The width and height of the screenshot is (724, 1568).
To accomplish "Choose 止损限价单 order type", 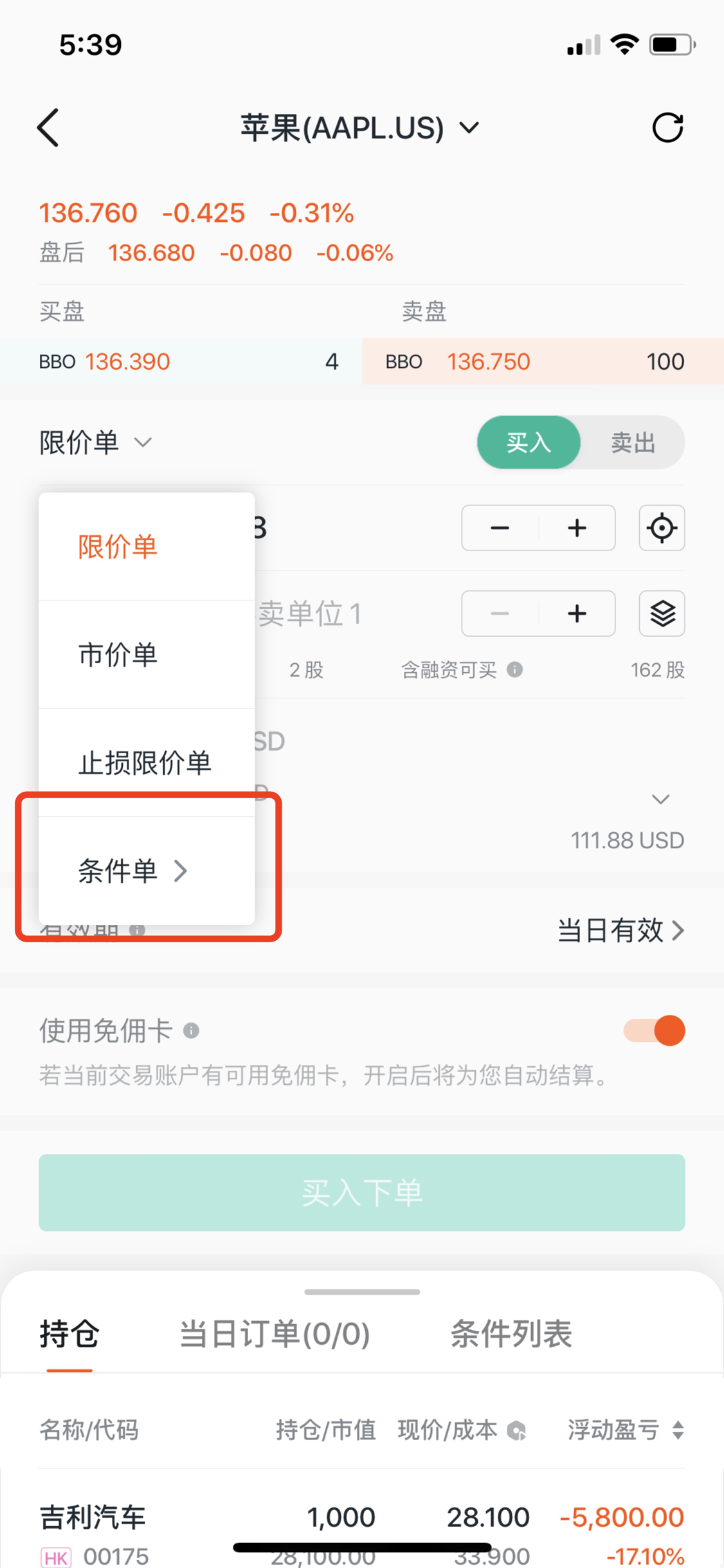I will pyautogui.click(x=145, y=763).
